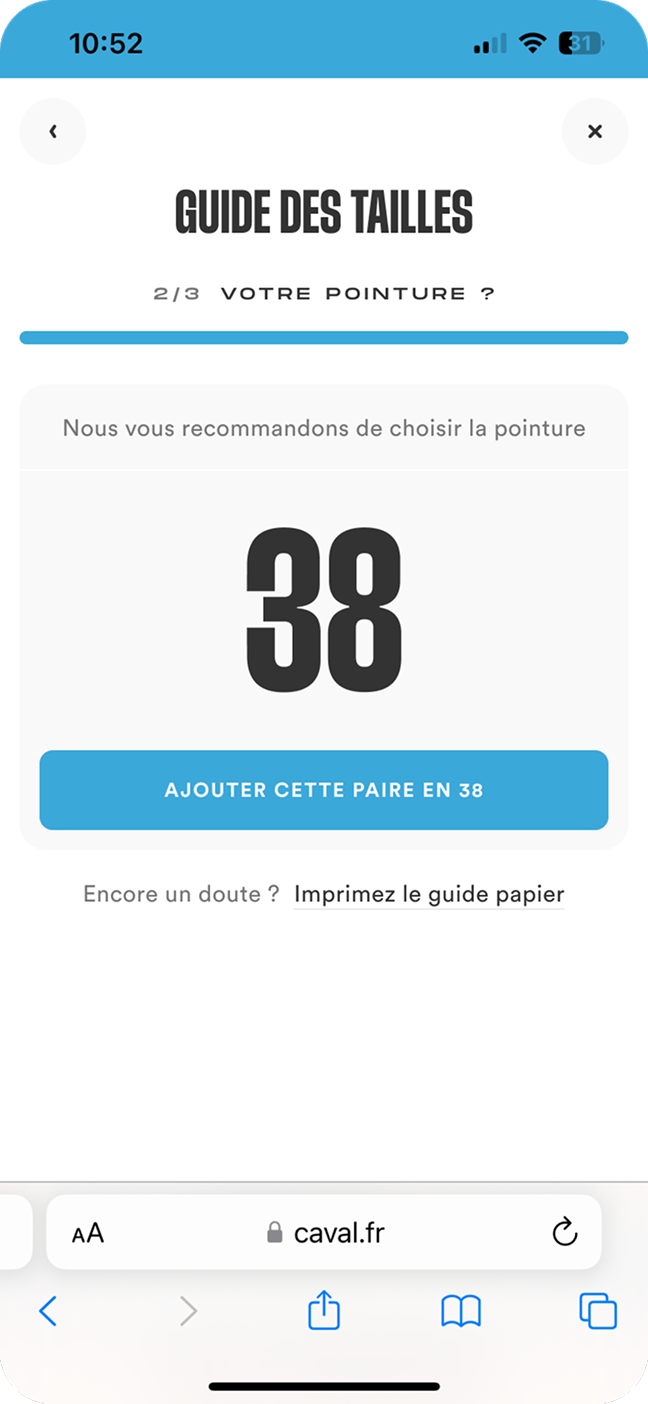Reload the caval.fr page
This screenshot has width=648, height=1404.
[565, 1232]
